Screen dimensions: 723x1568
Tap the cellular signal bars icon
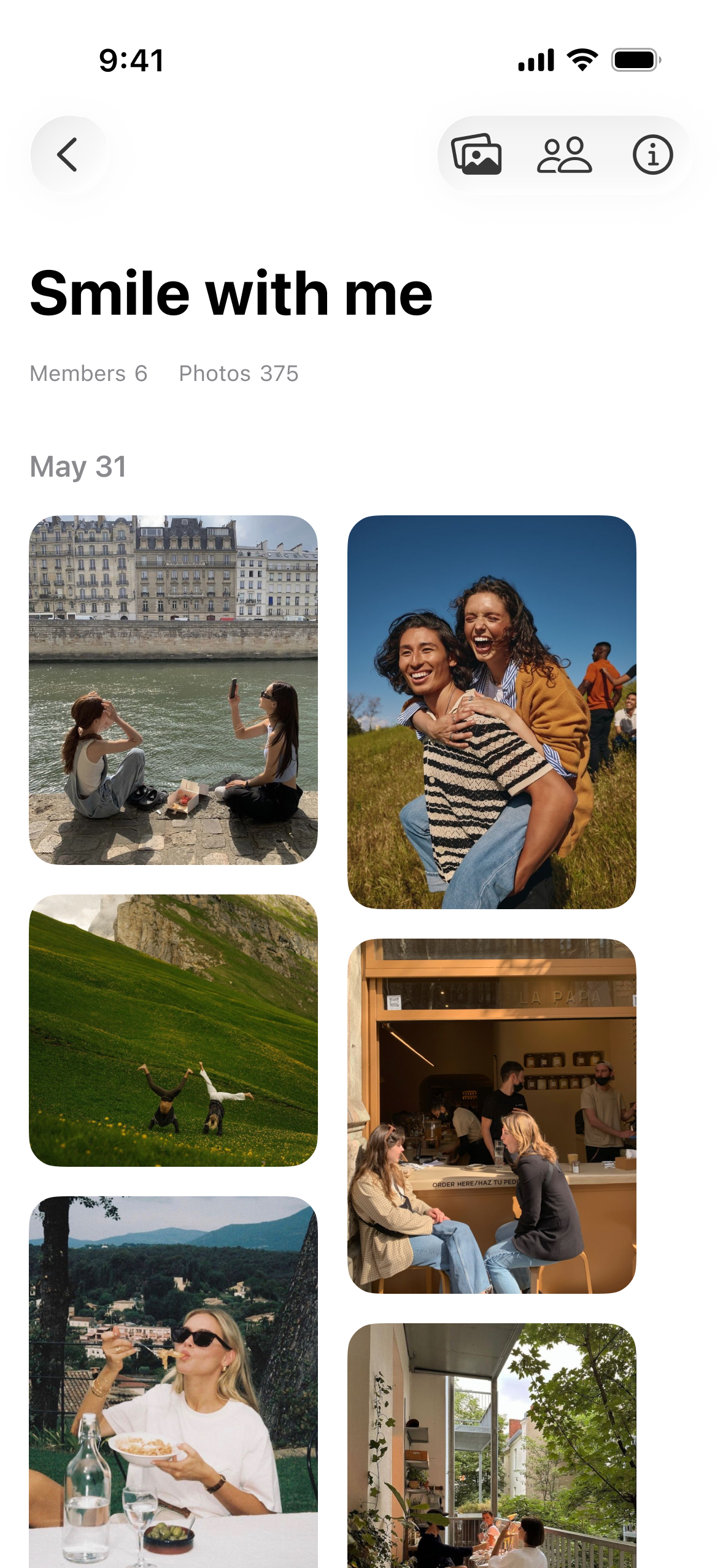point(535,59)
